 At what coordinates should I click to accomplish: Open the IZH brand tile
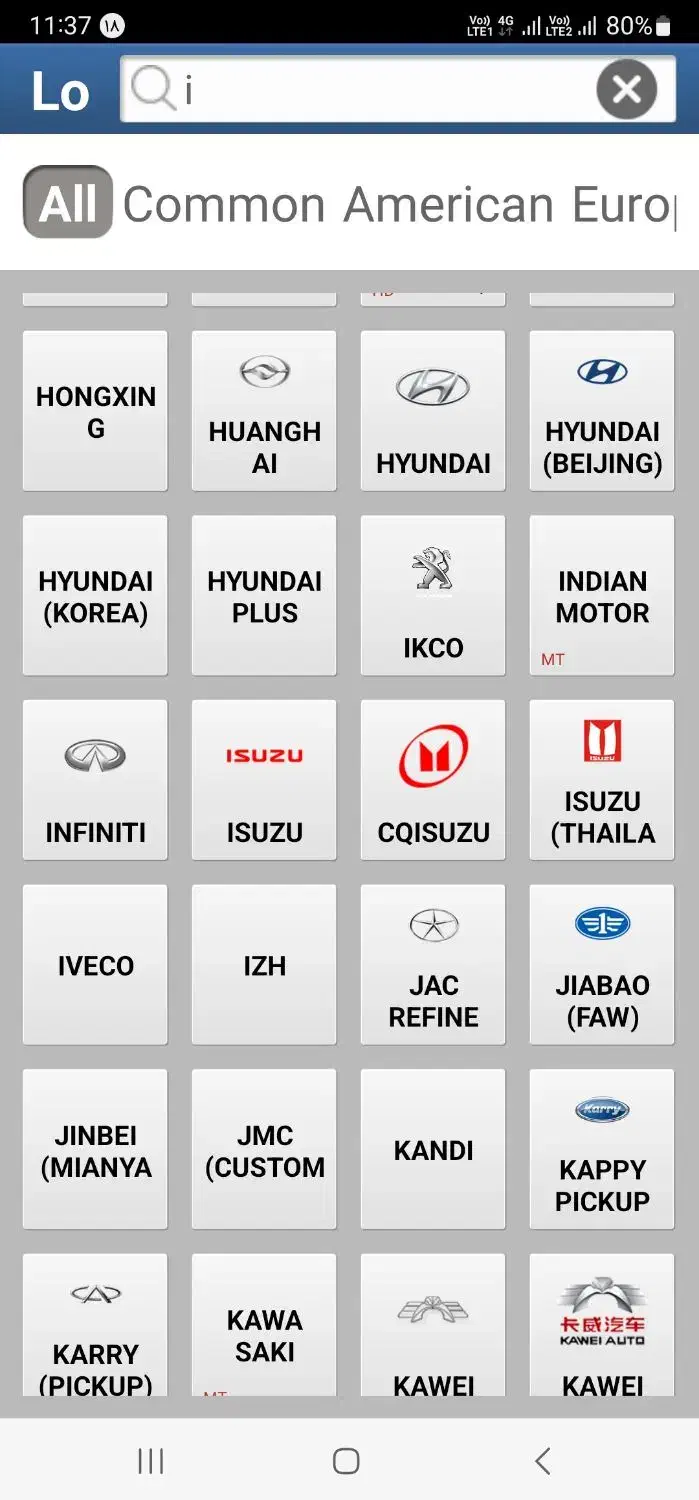click(264, 965)
